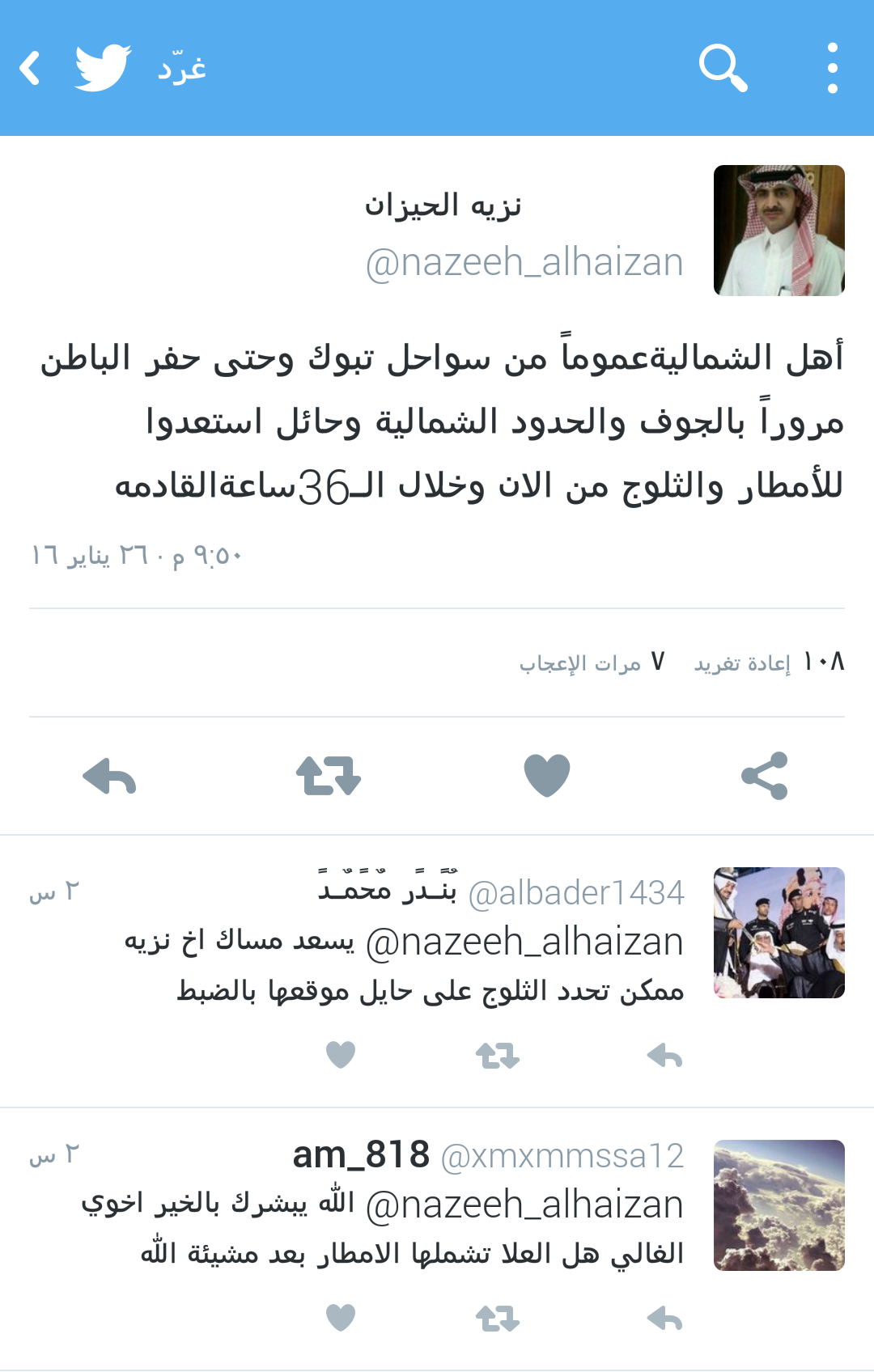
Task: Like نزيه الحيزان's main tweet
Action: (547, 777)
